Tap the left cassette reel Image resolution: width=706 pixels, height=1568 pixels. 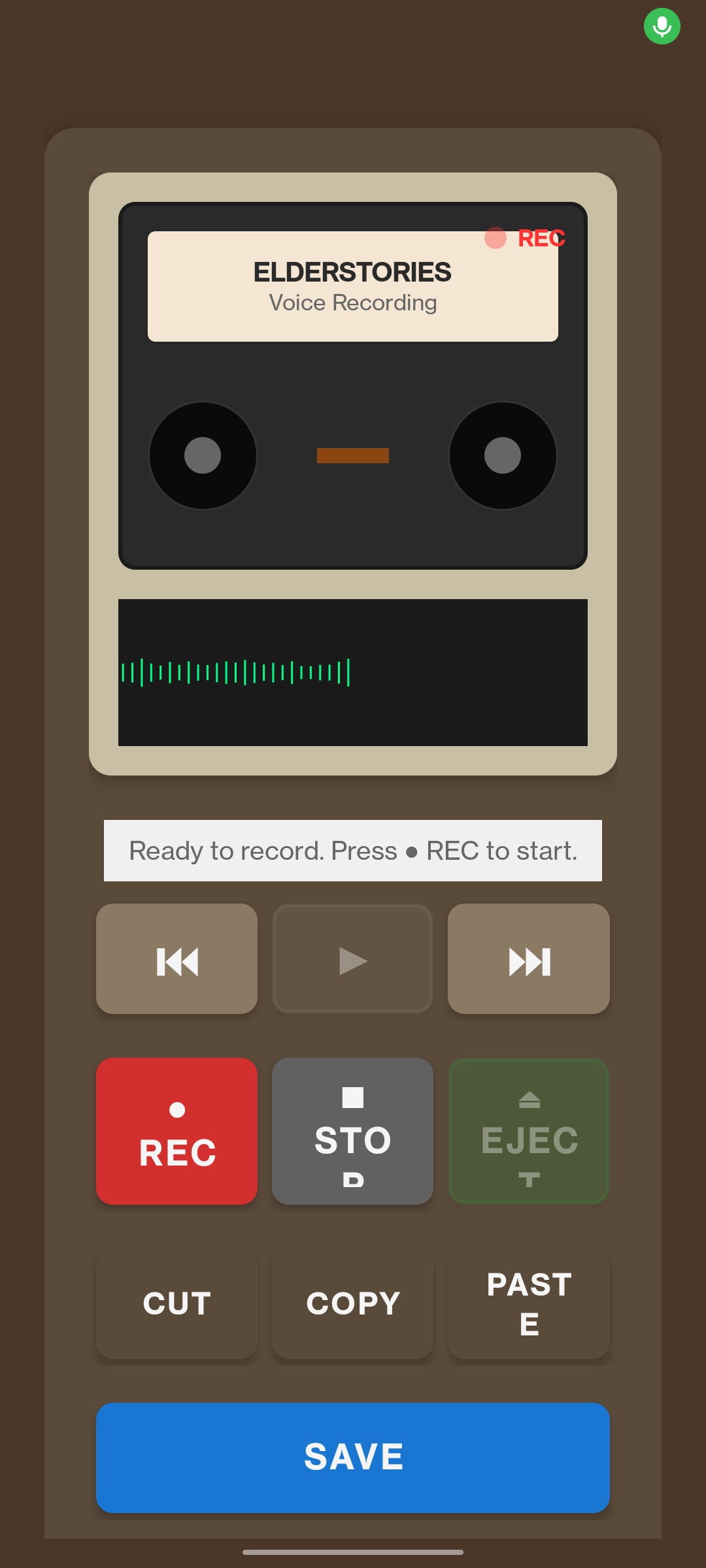[x=203, y=455]
